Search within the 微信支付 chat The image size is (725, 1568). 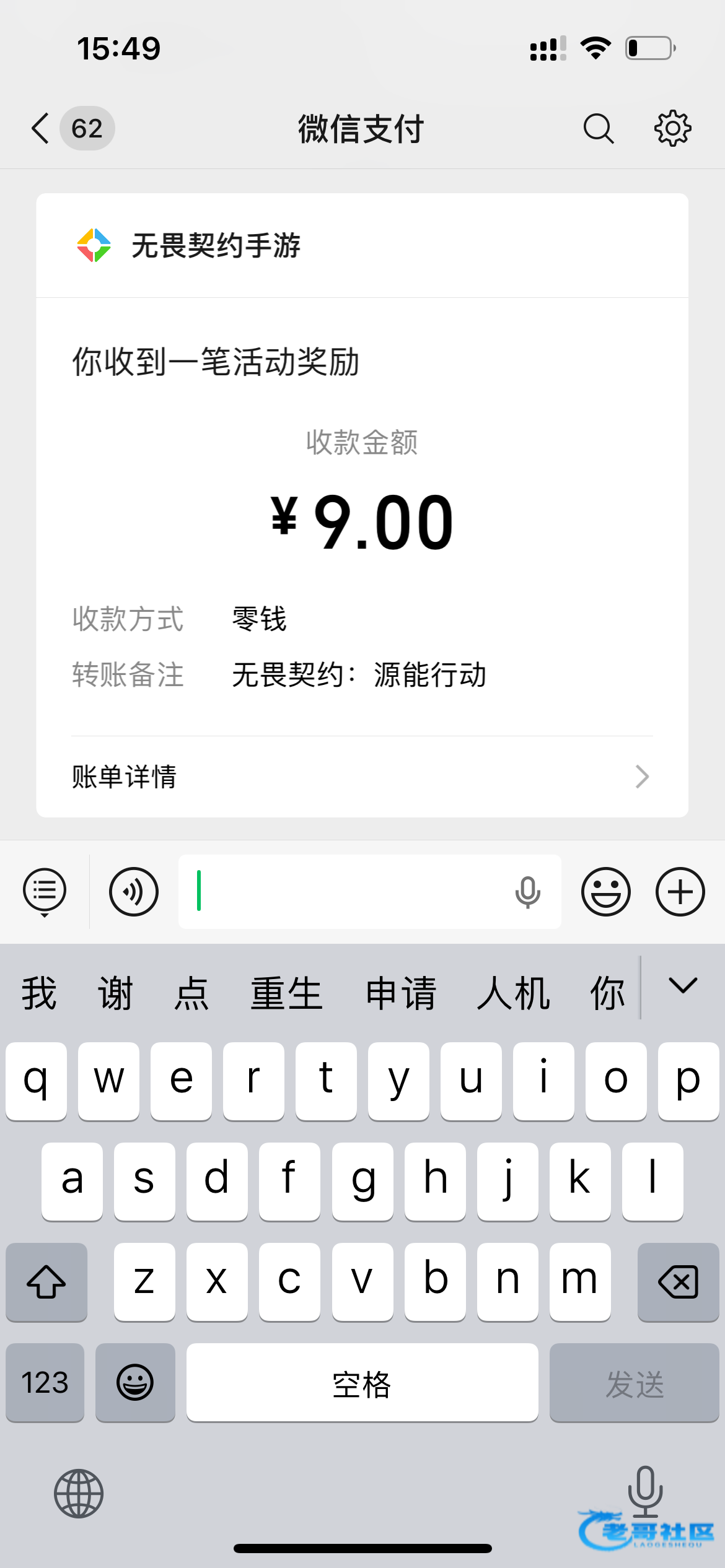(x=598, y=128)
